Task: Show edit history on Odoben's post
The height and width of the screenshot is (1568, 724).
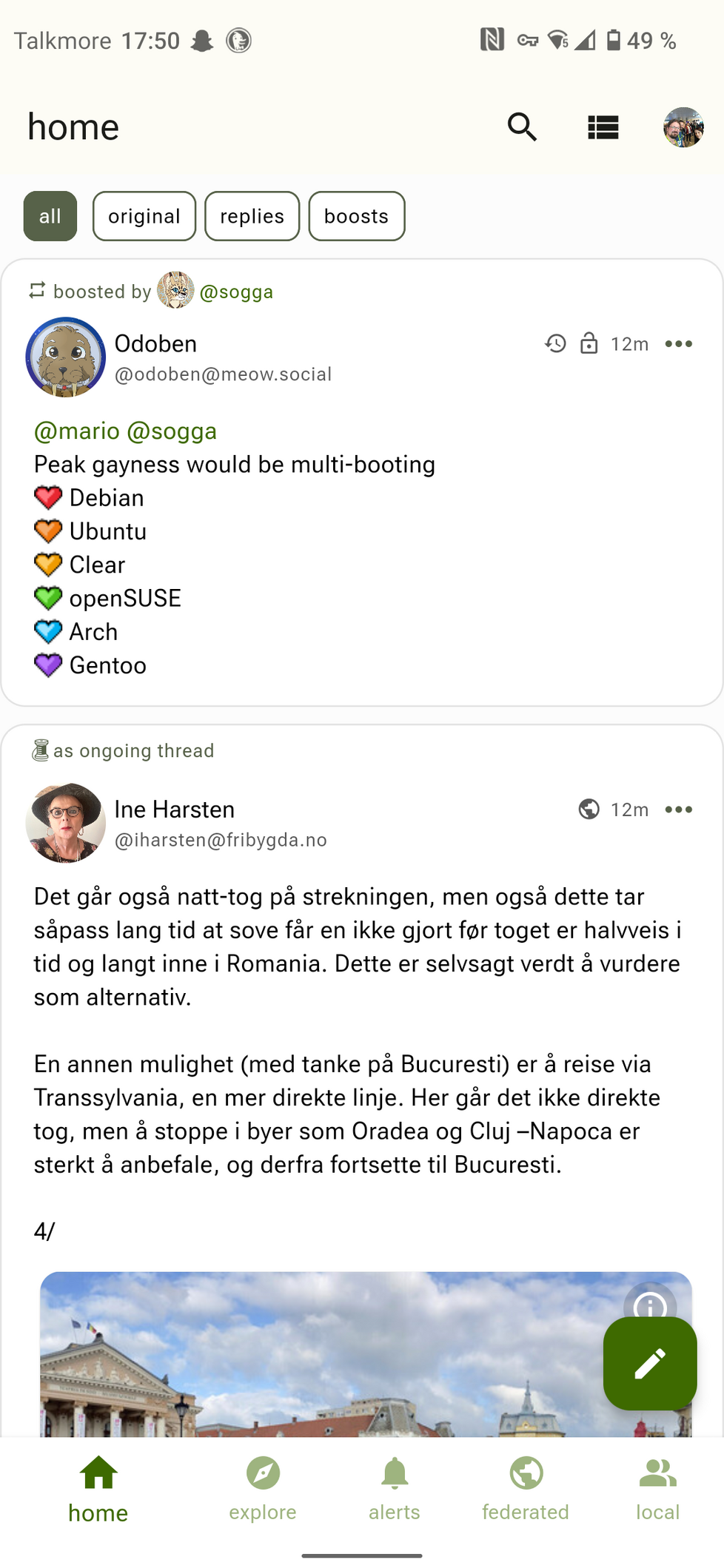Action: click(x=555, y=344)
